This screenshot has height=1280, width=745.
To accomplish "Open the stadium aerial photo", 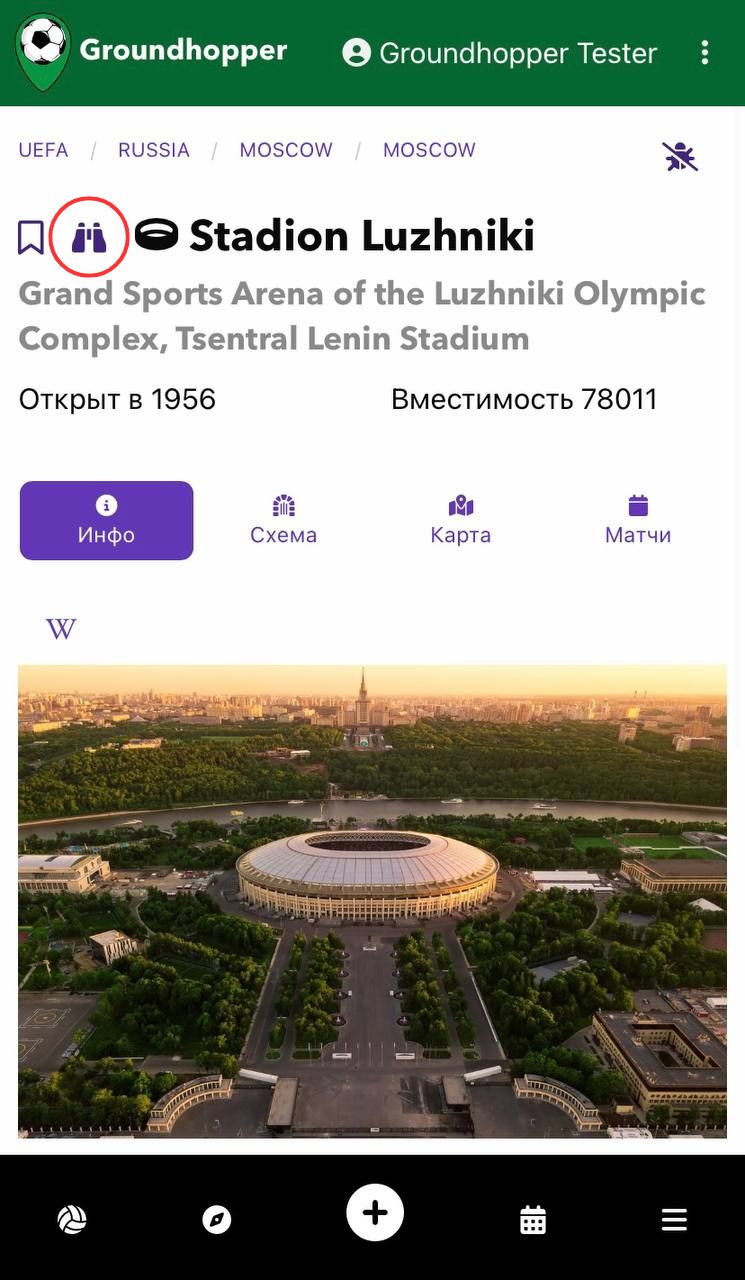I will click(x=372, y=901).
